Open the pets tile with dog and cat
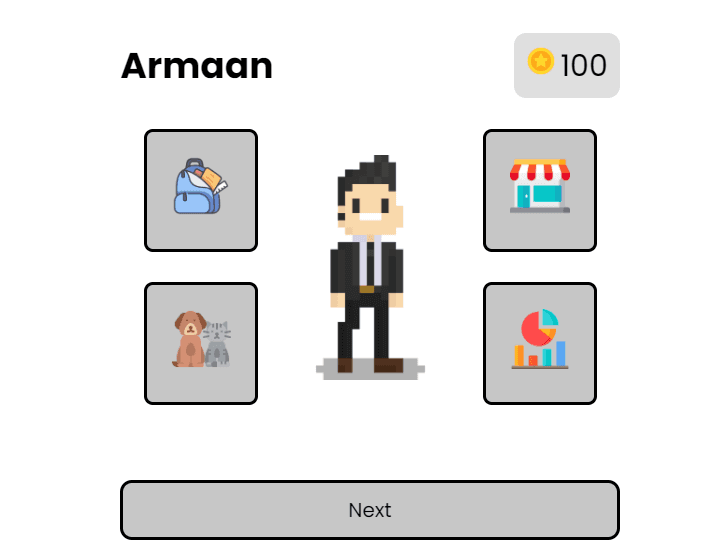Image resolution: width=725 pixels, height=545 pixels. [201, 343]
